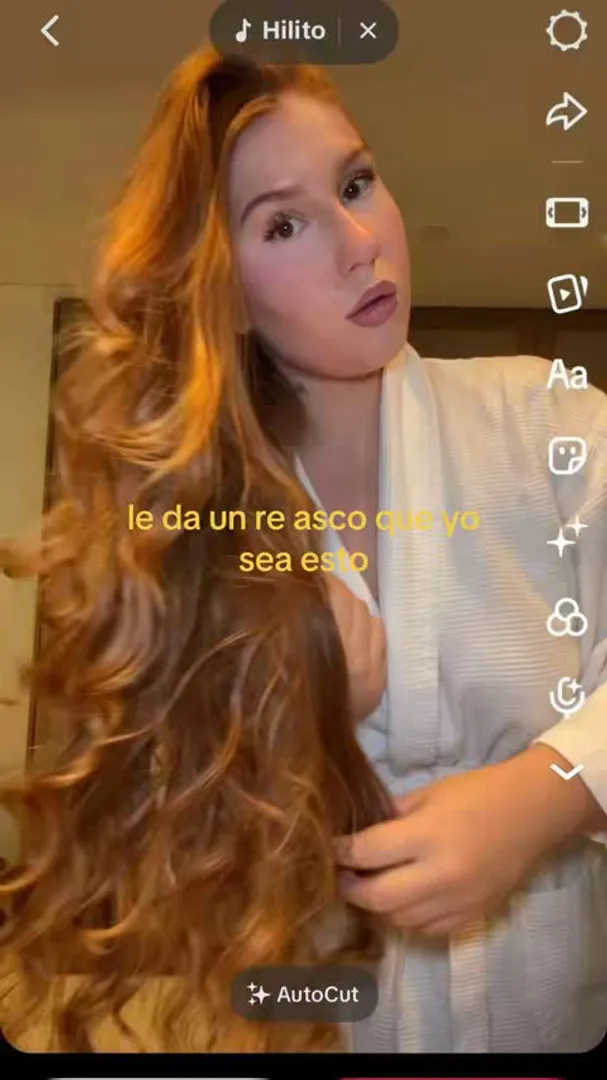This screenshot has width=607, height=1080.
Task: Tap the AutoCut button
Action: tap(304, 994)
